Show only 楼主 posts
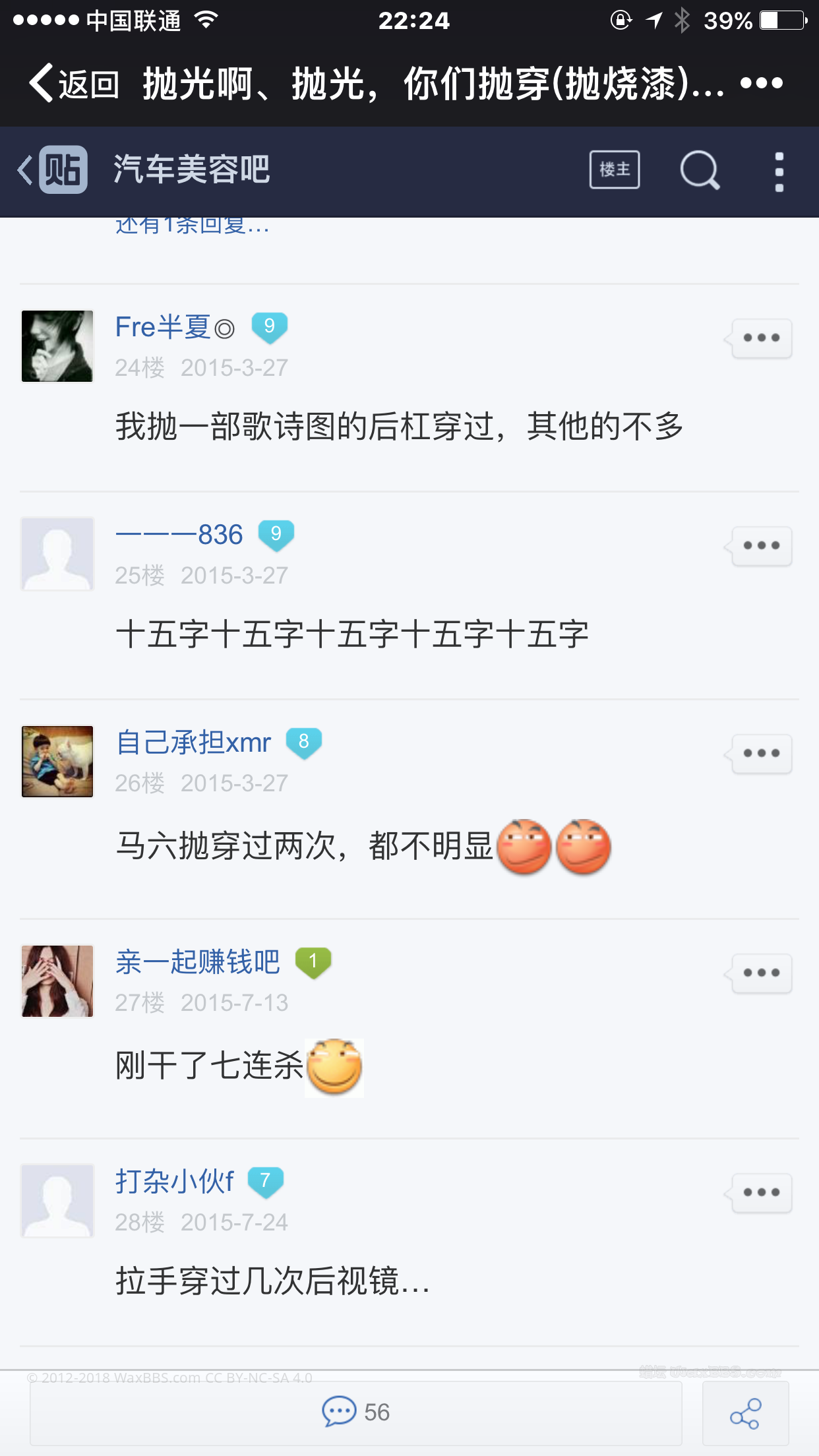Image resolution: width=819 pixels, height=1456 pixels. pos(614,170)
